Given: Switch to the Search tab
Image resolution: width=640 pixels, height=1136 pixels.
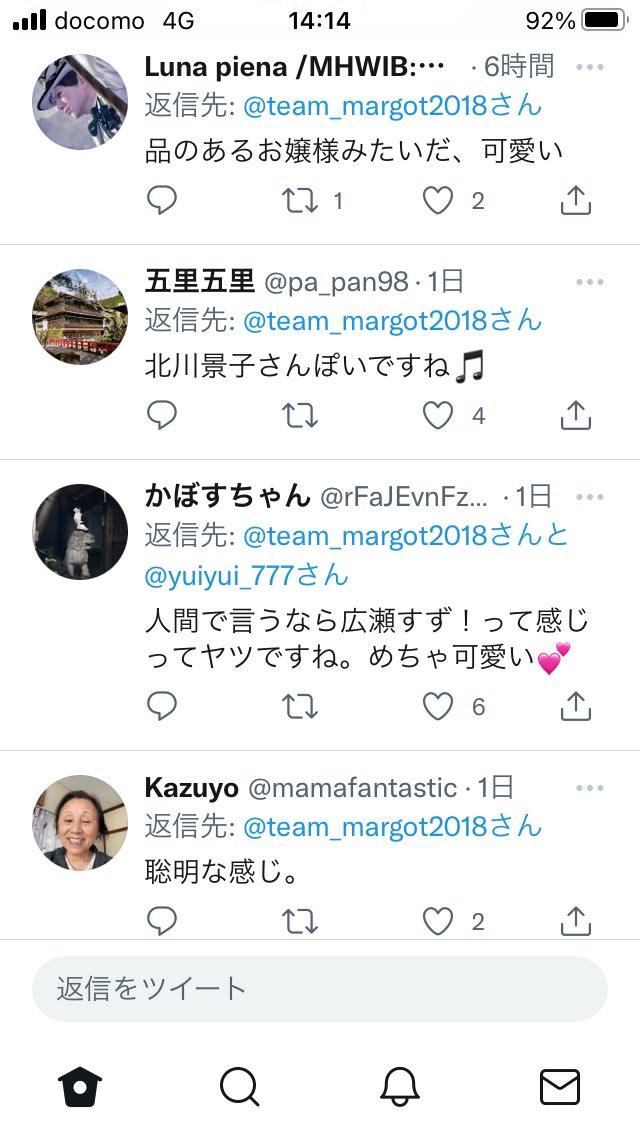Looking at the screenshot, I should pyautogui.click(x=240, y=1086).
